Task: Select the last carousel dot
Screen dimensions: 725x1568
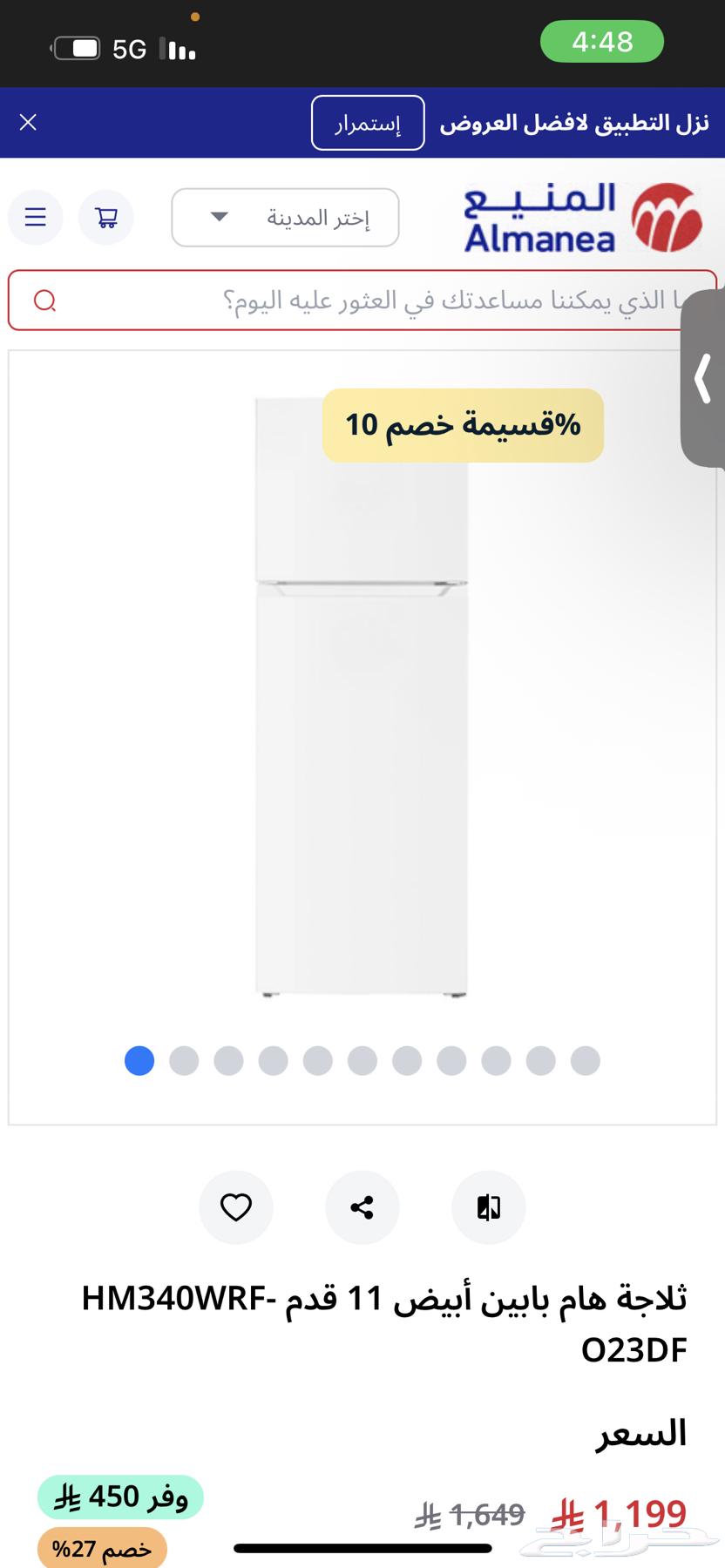Action: [586, 1061]
